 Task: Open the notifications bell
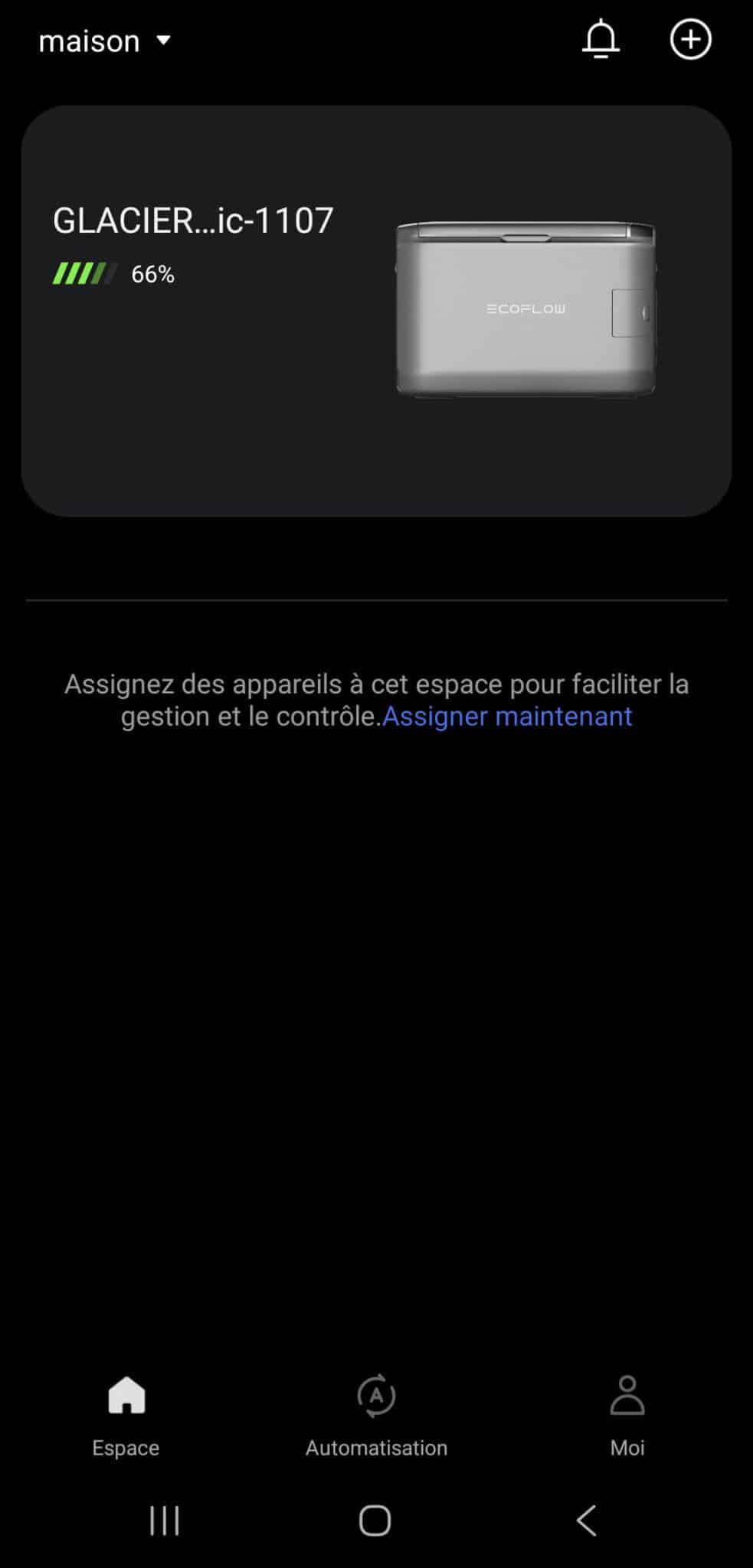601,40
